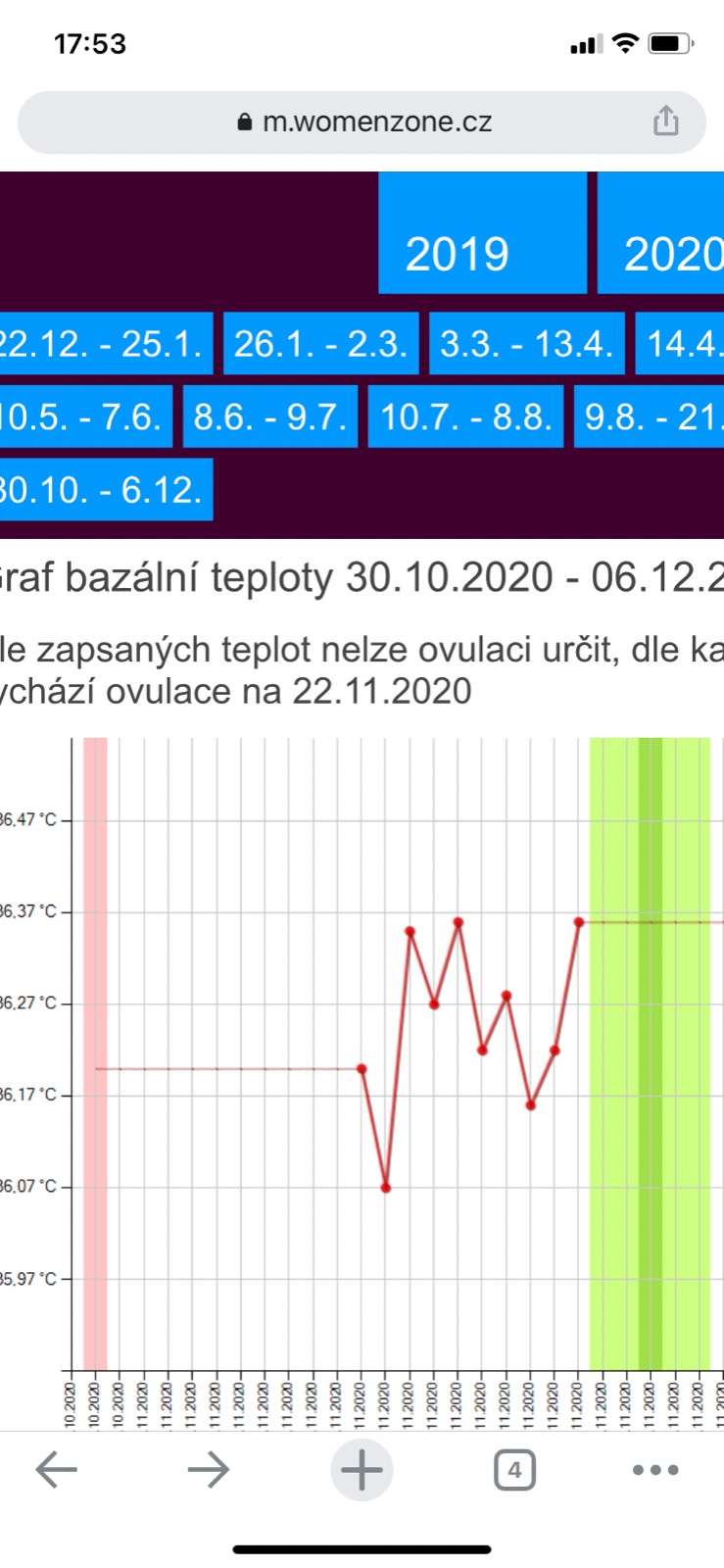Screen dimensions: 724x1568
Task: Show the open tabs switcher
Action: tap(514, 1470)
